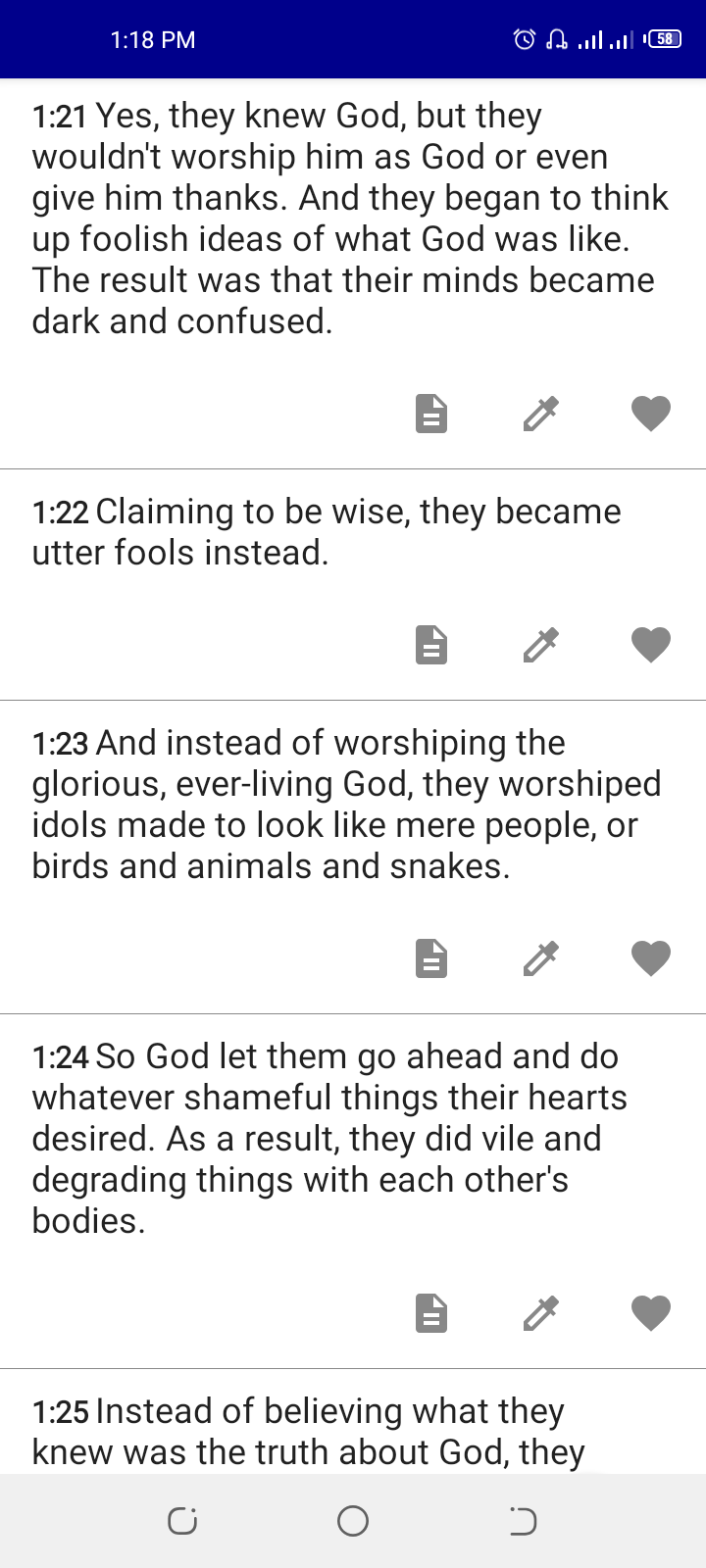Mark verse 1:23 as a favorite
The height and width of the screenshot is (1568, 706).
(651, 958)
